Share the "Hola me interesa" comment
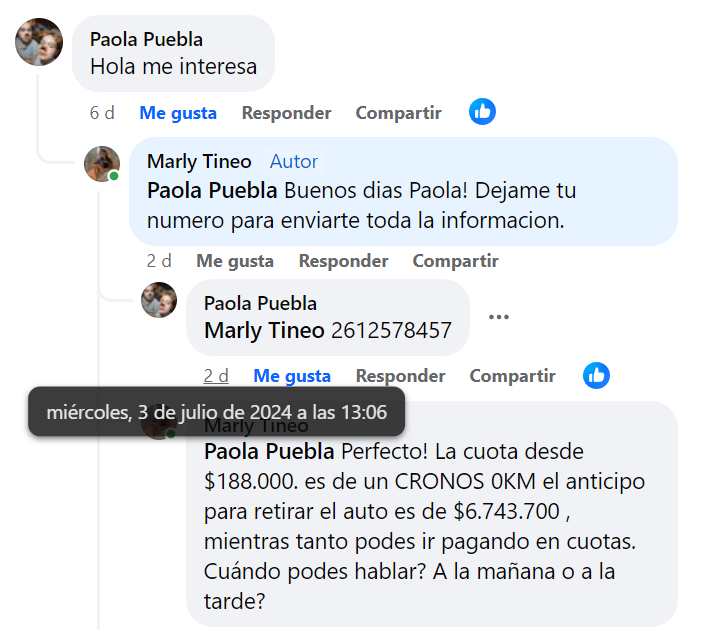Image resolution: width=710 pixels, height=630 pixels. pyautogui.click(x=398, y=113)
